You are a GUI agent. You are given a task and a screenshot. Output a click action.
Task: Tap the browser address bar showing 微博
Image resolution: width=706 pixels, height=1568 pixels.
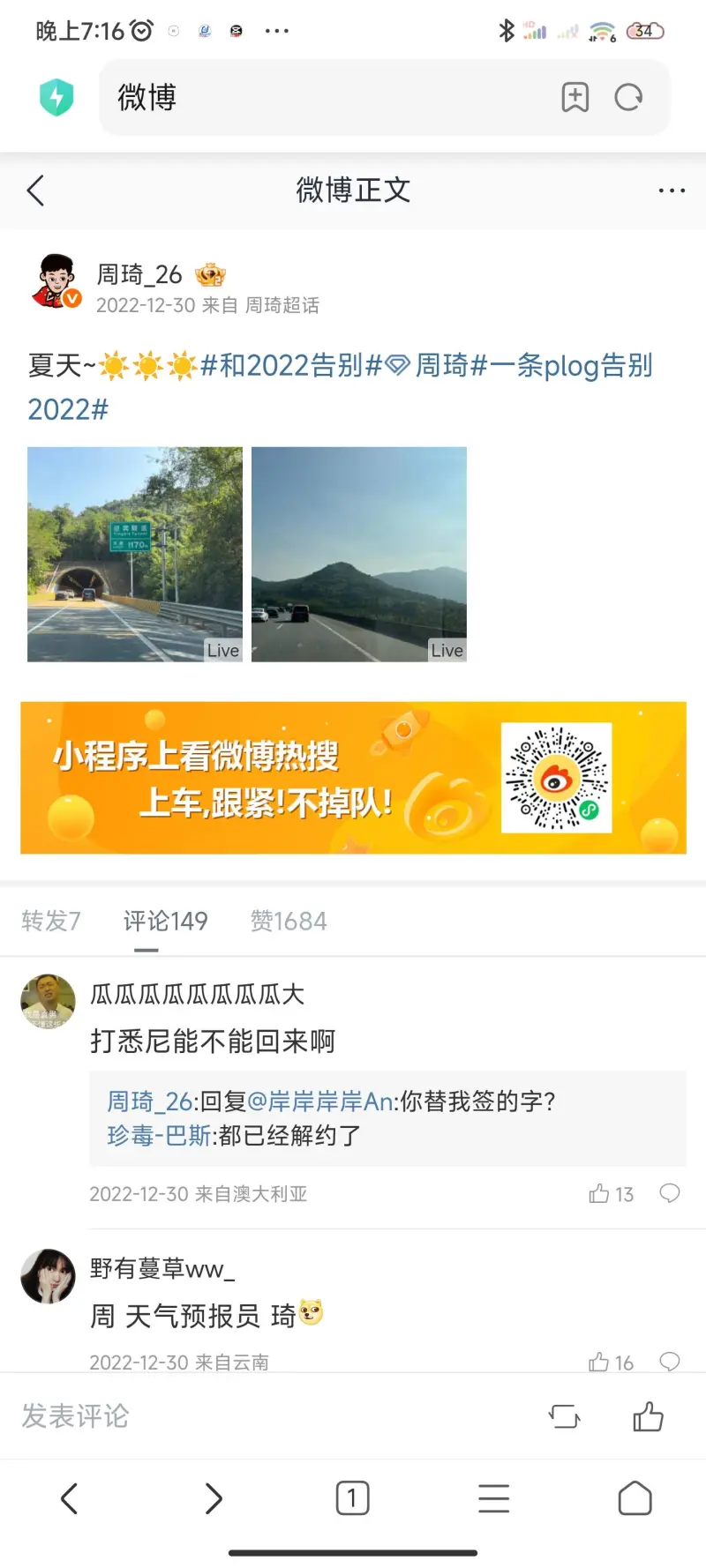(335, 97)
